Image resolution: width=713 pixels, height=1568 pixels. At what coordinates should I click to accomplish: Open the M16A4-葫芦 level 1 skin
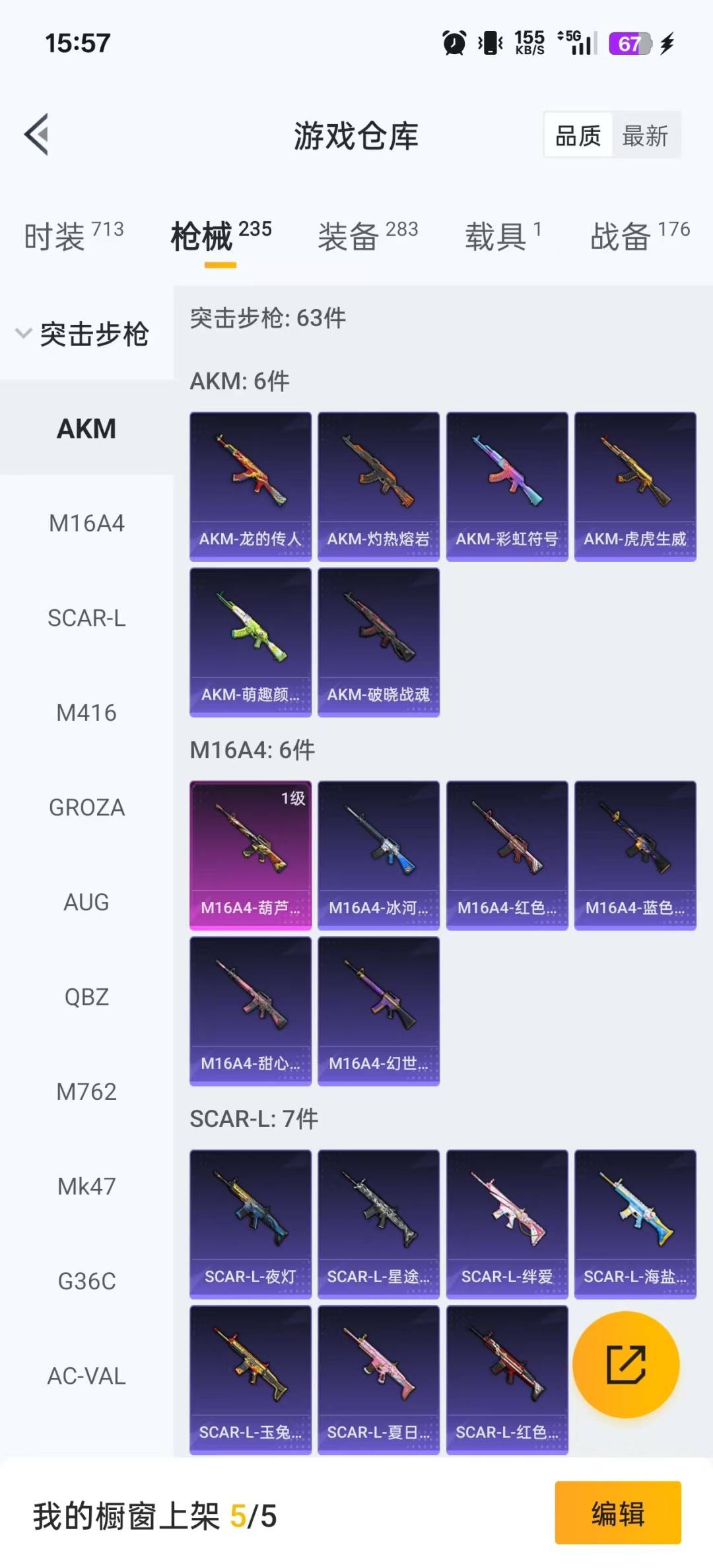250,856
